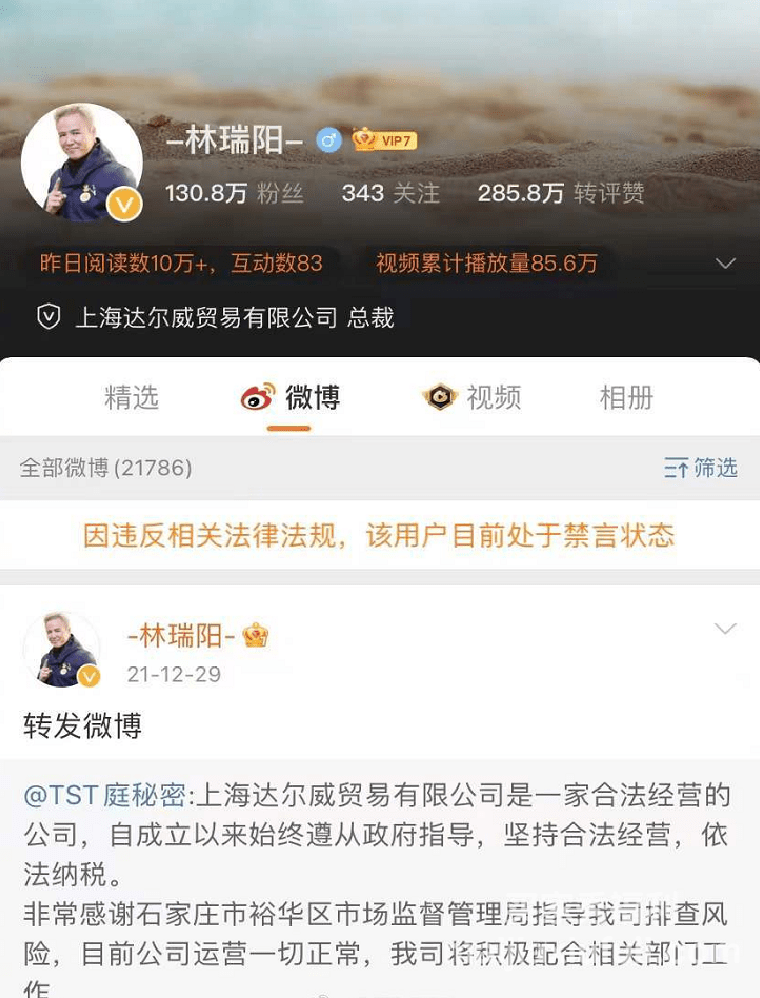View the 昨日阅读数10万+ stats chip
Image resolution: width=760 pixels, height=998 pixels.
pos(180,264)
